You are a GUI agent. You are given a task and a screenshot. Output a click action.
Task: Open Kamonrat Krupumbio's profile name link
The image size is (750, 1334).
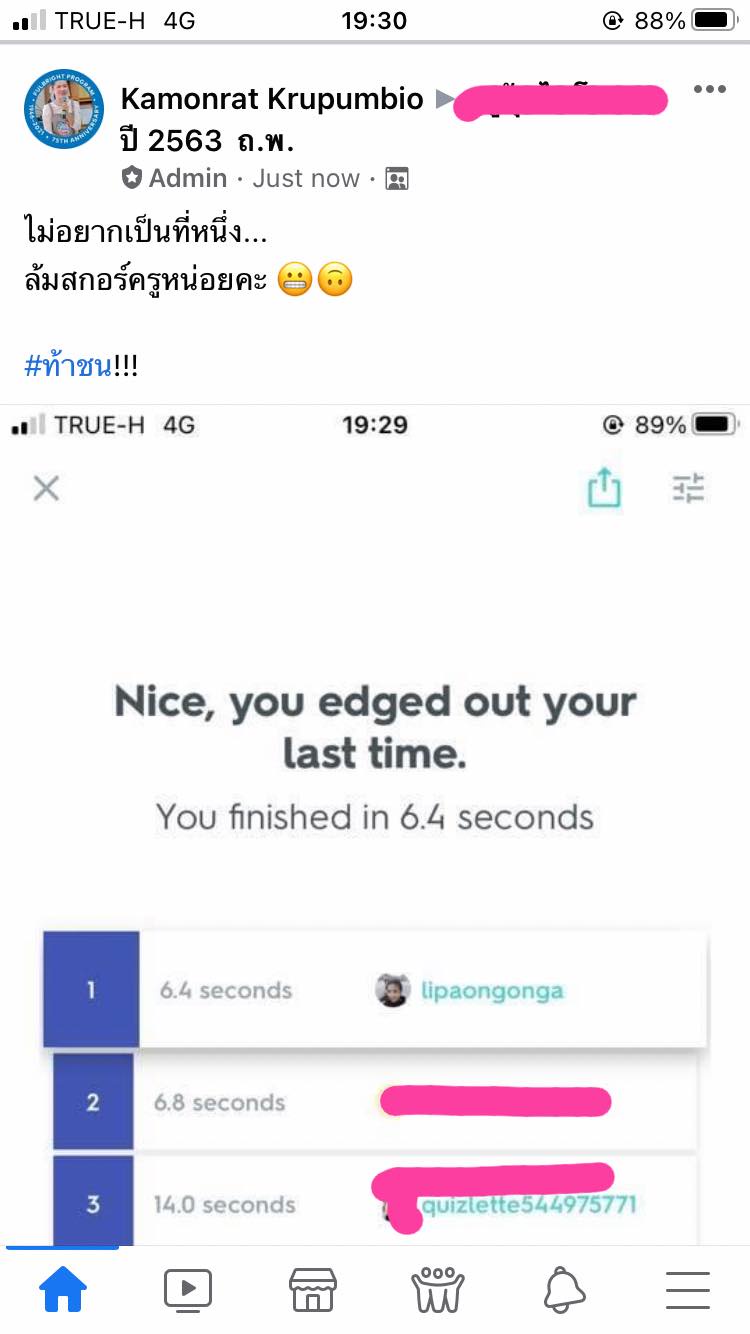click(271, 99)
